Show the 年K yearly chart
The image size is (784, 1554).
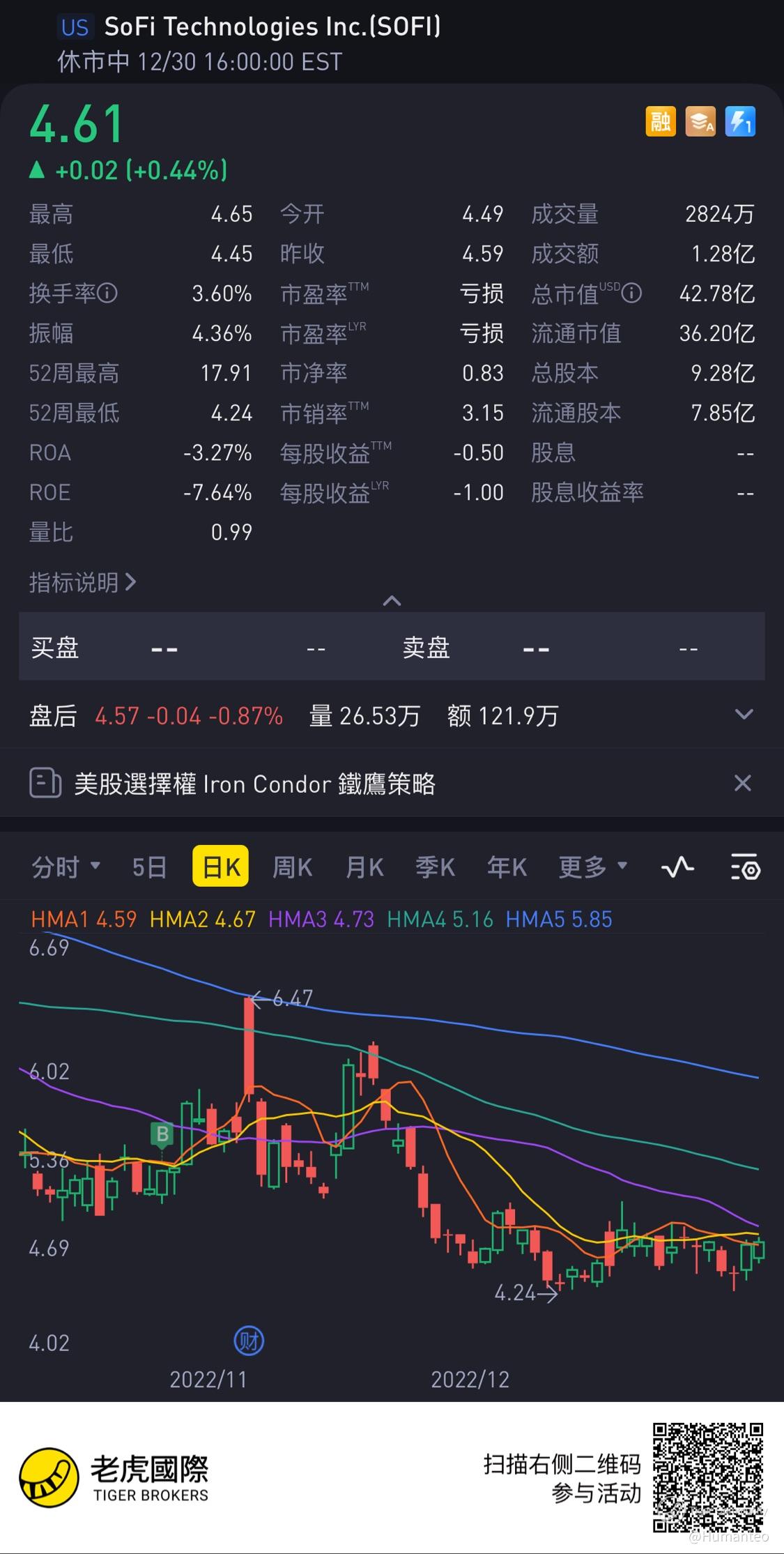pos(507,867)
